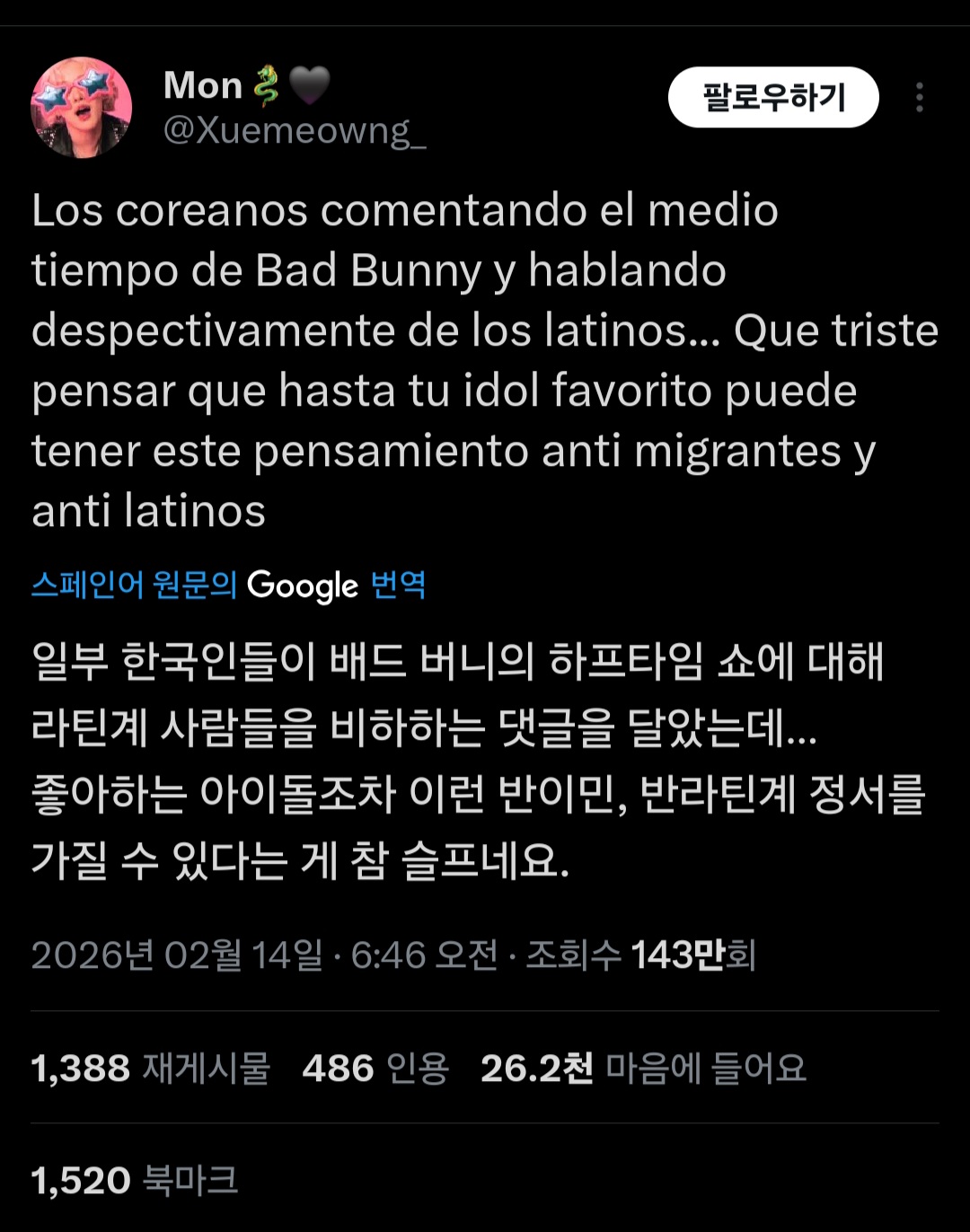The height and width of the screenshot is (1232, 970).
Task: Open the three-dot overflow menu
Action: (919, 97)
